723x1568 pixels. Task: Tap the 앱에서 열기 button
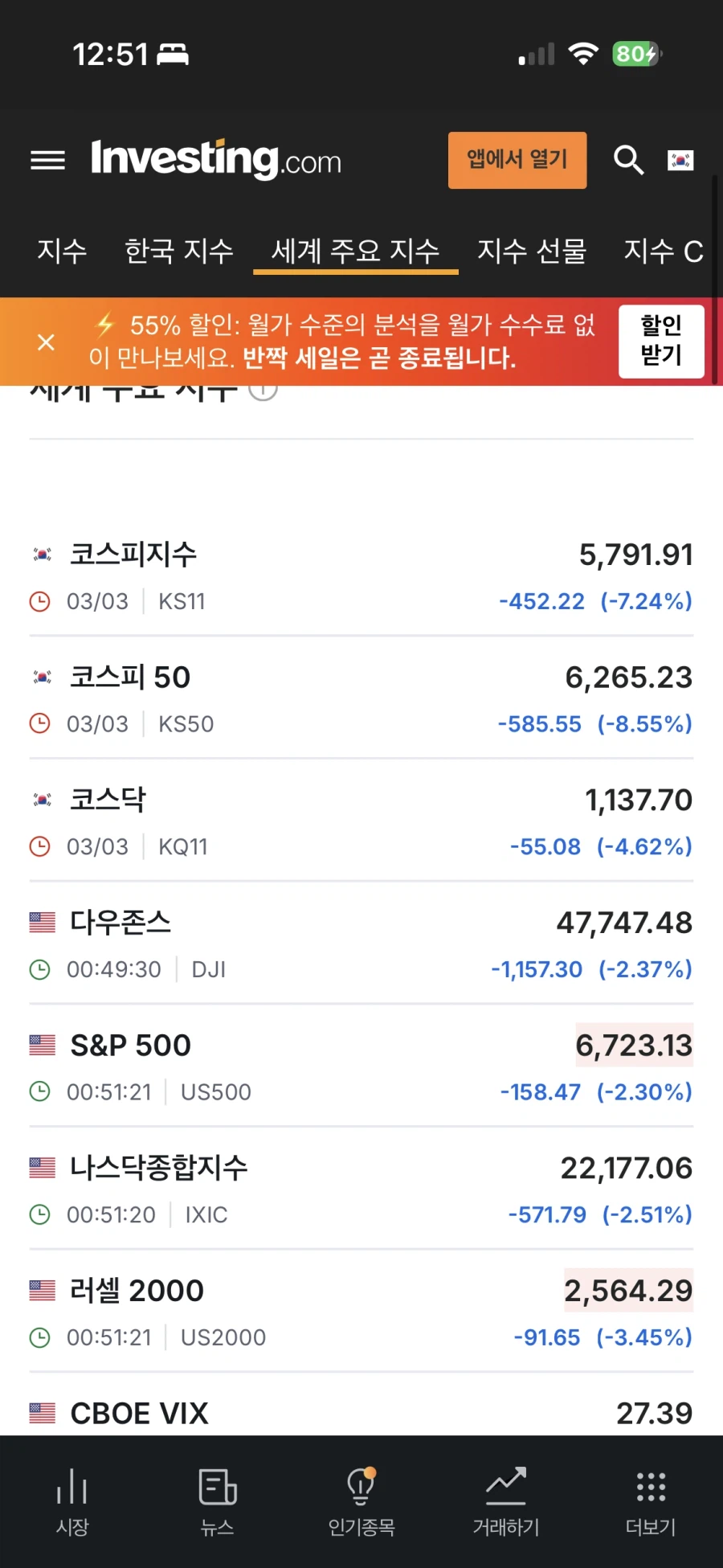(x=517, y=160)
